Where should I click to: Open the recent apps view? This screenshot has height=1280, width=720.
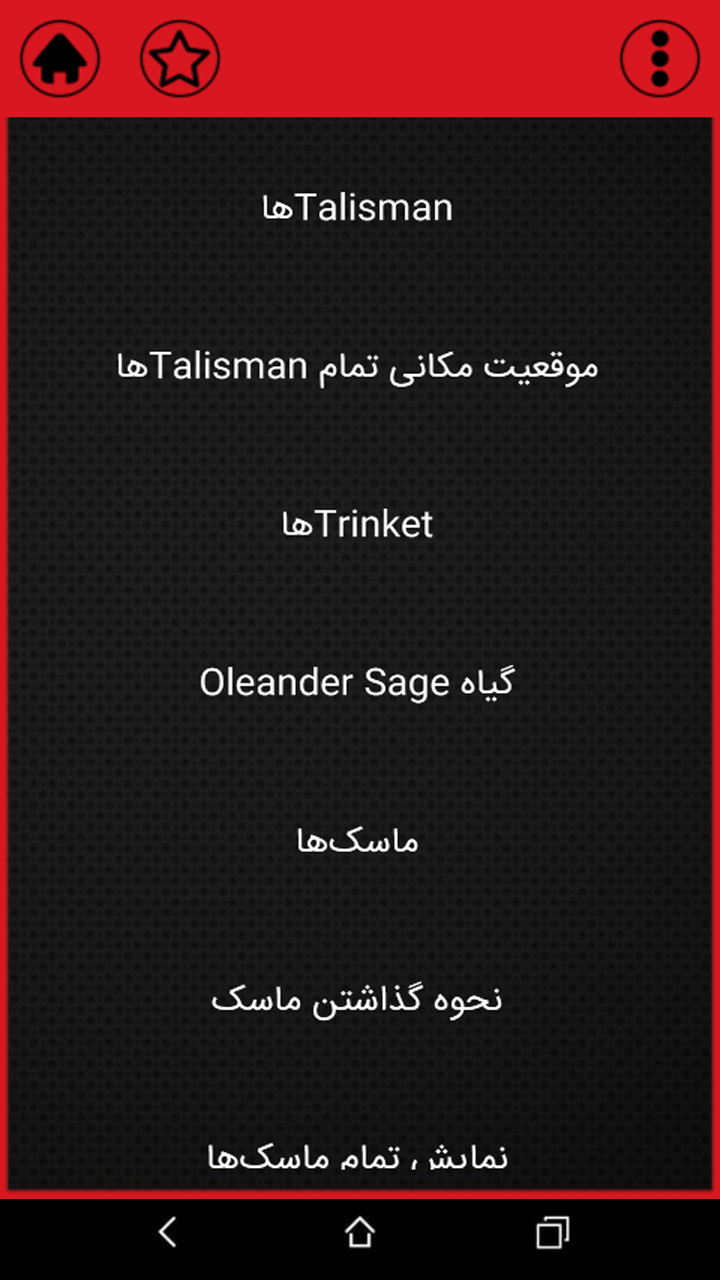point(552,1232)
